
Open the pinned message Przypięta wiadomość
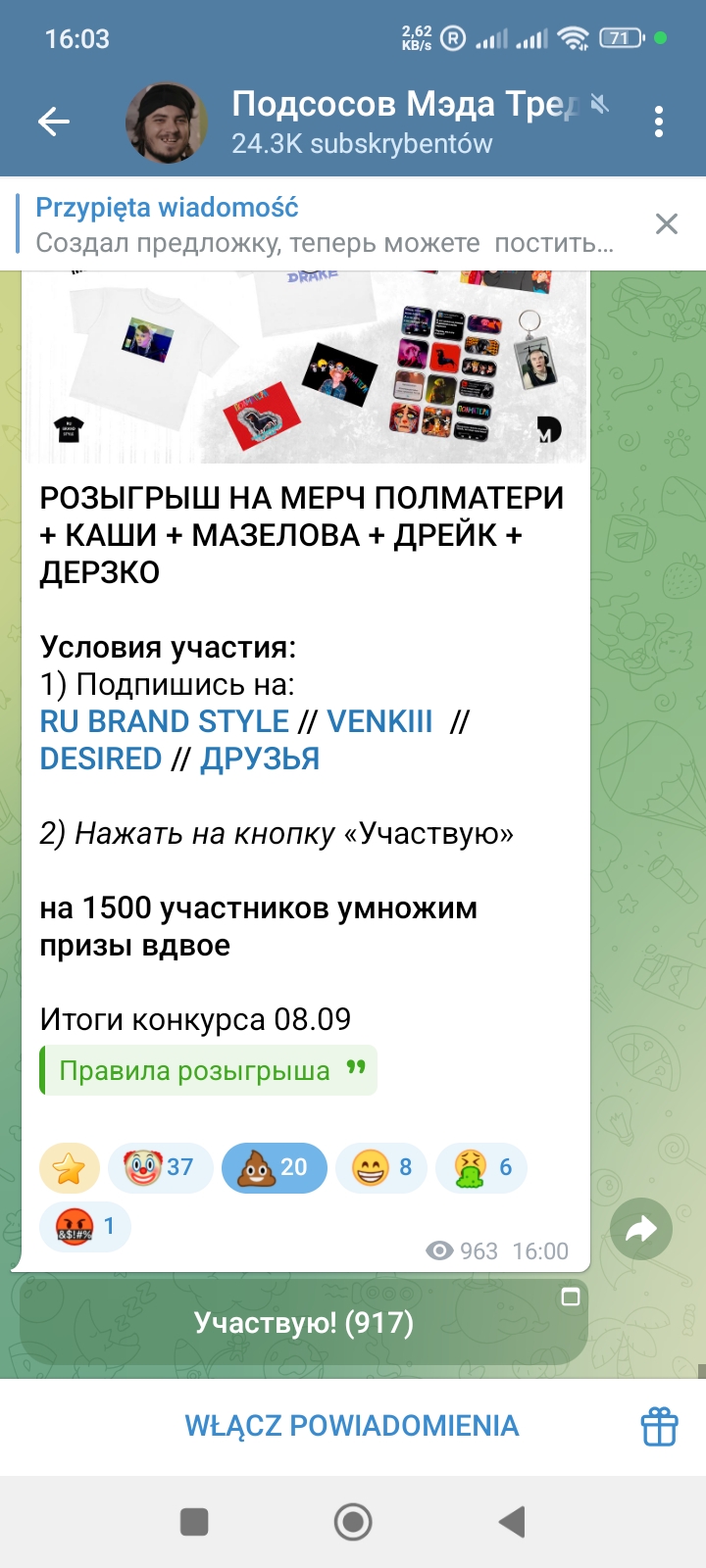click(x=324, y=224)
